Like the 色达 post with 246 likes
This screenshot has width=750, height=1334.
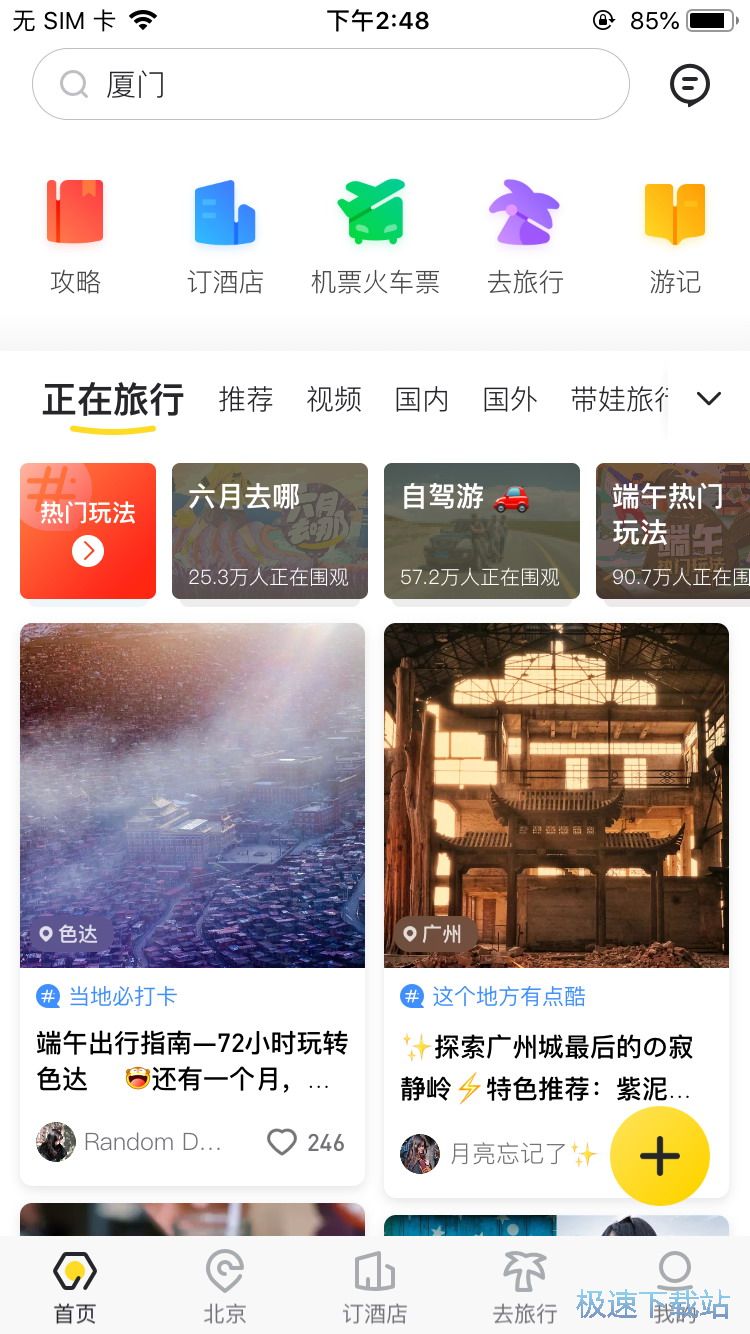[x=283, y=1142]
